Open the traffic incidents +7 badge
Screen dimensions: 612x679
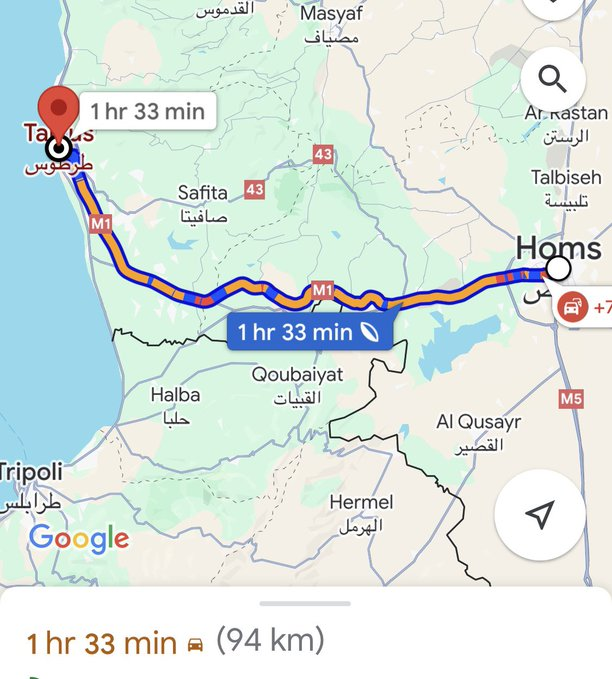(586, 307)
